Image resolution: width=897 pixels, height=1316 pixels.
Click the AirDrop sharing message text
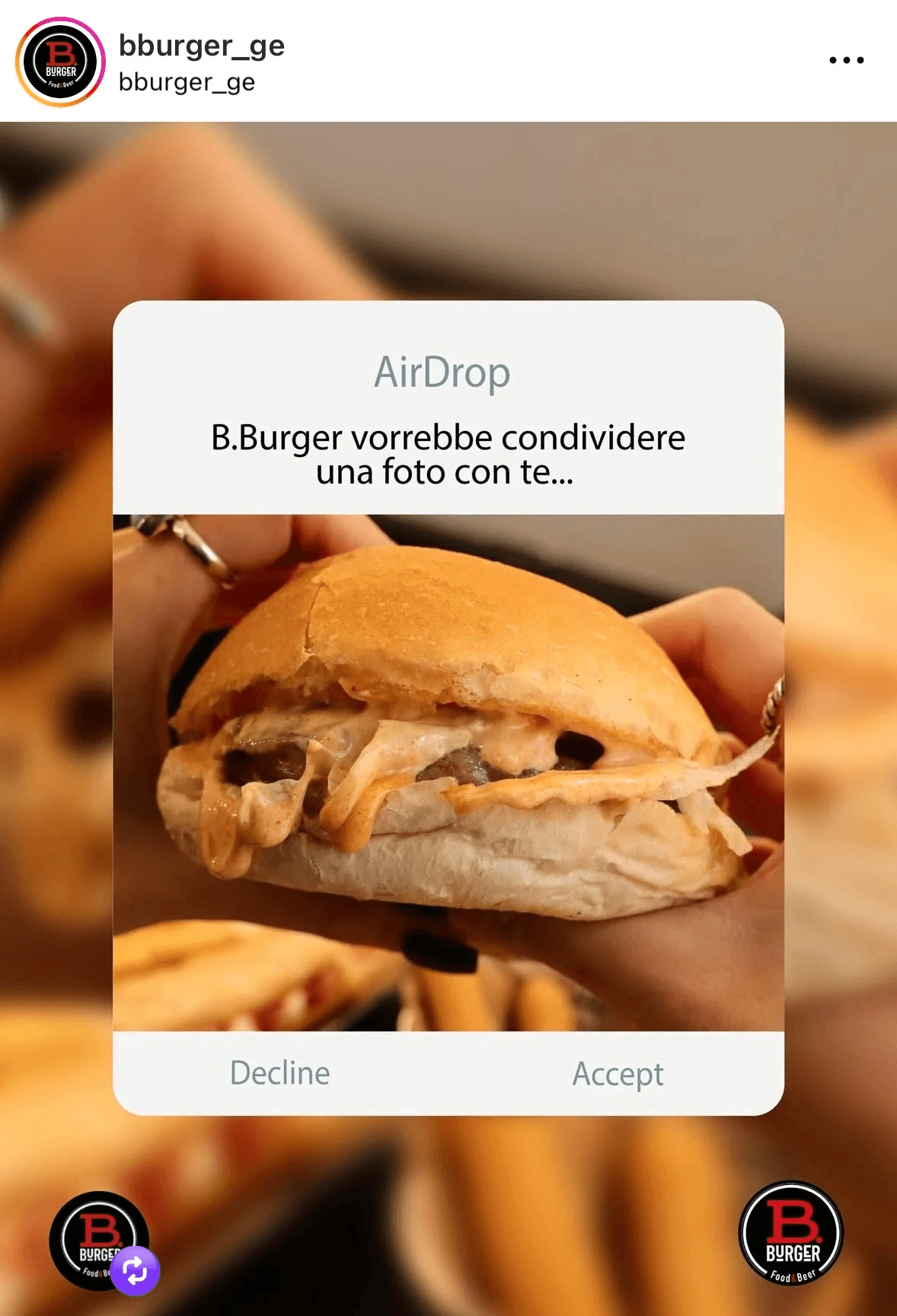click(448, 453)
